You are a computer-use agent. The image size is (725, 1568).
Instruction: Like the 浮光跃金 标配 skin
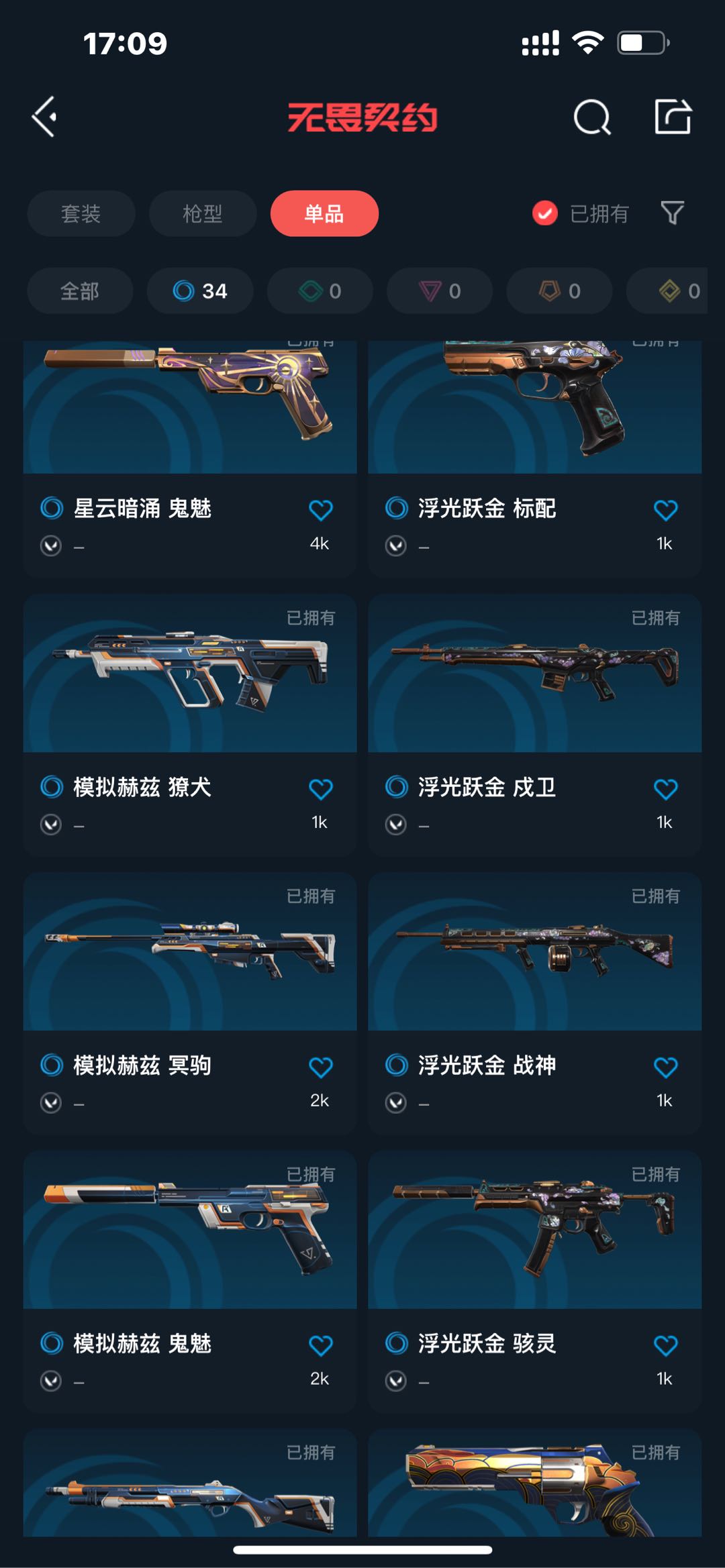665,510
